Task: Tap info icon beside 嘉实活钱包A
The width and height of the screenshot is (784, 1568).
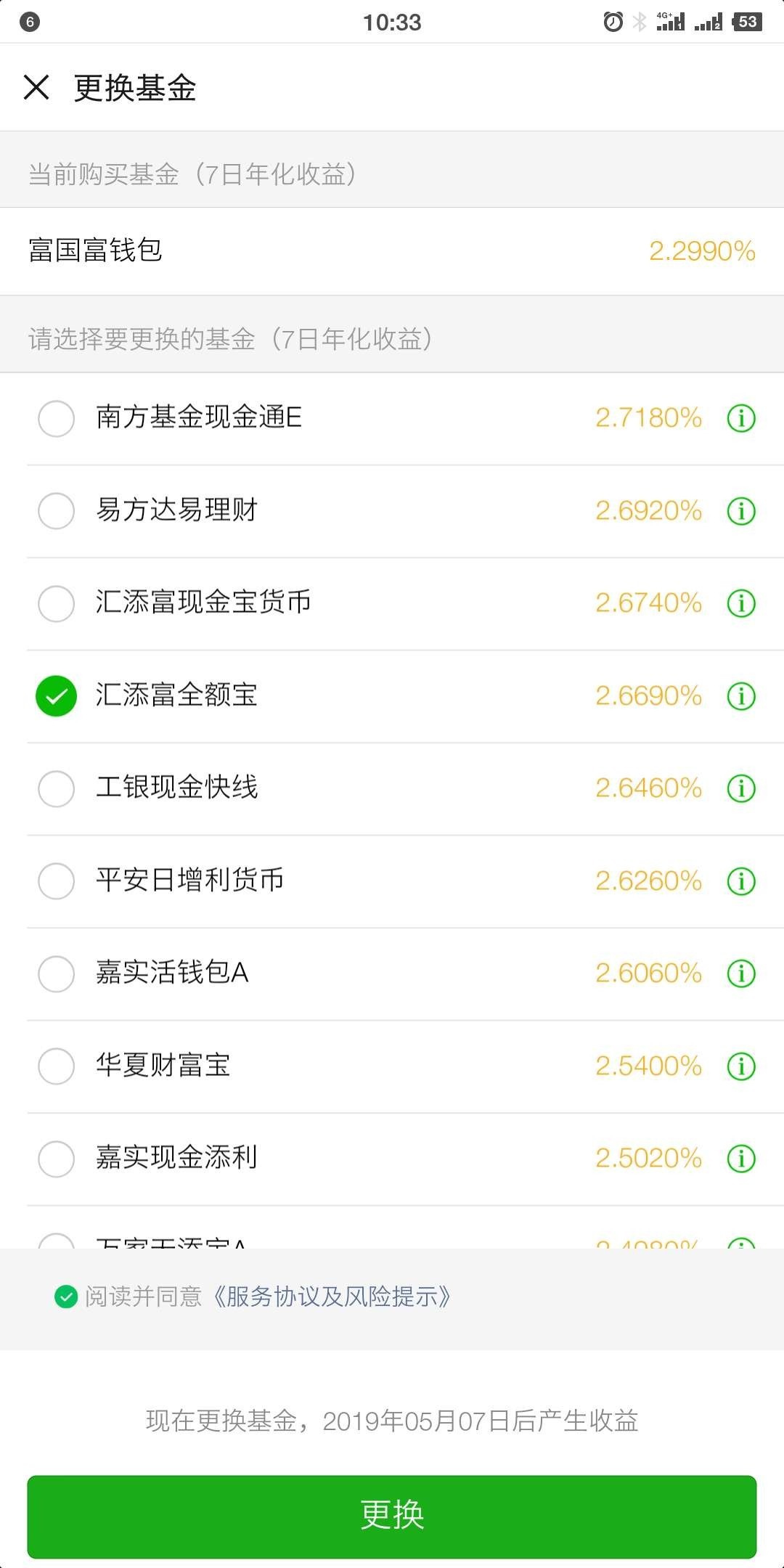Action: tap(740, 973)
